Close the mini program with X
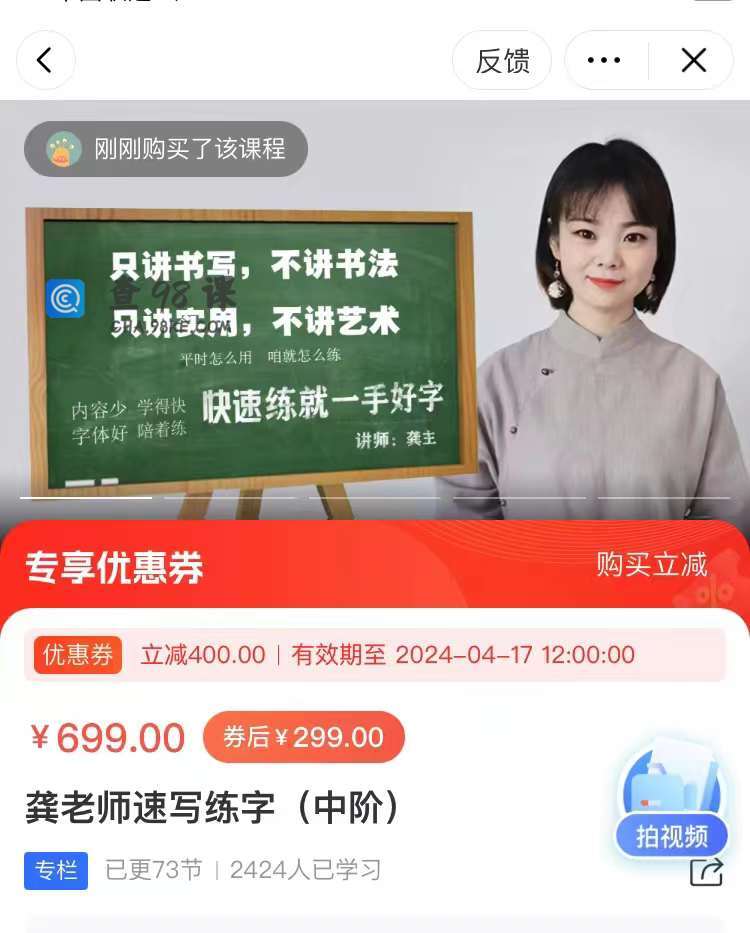 [x=693, y=61]
